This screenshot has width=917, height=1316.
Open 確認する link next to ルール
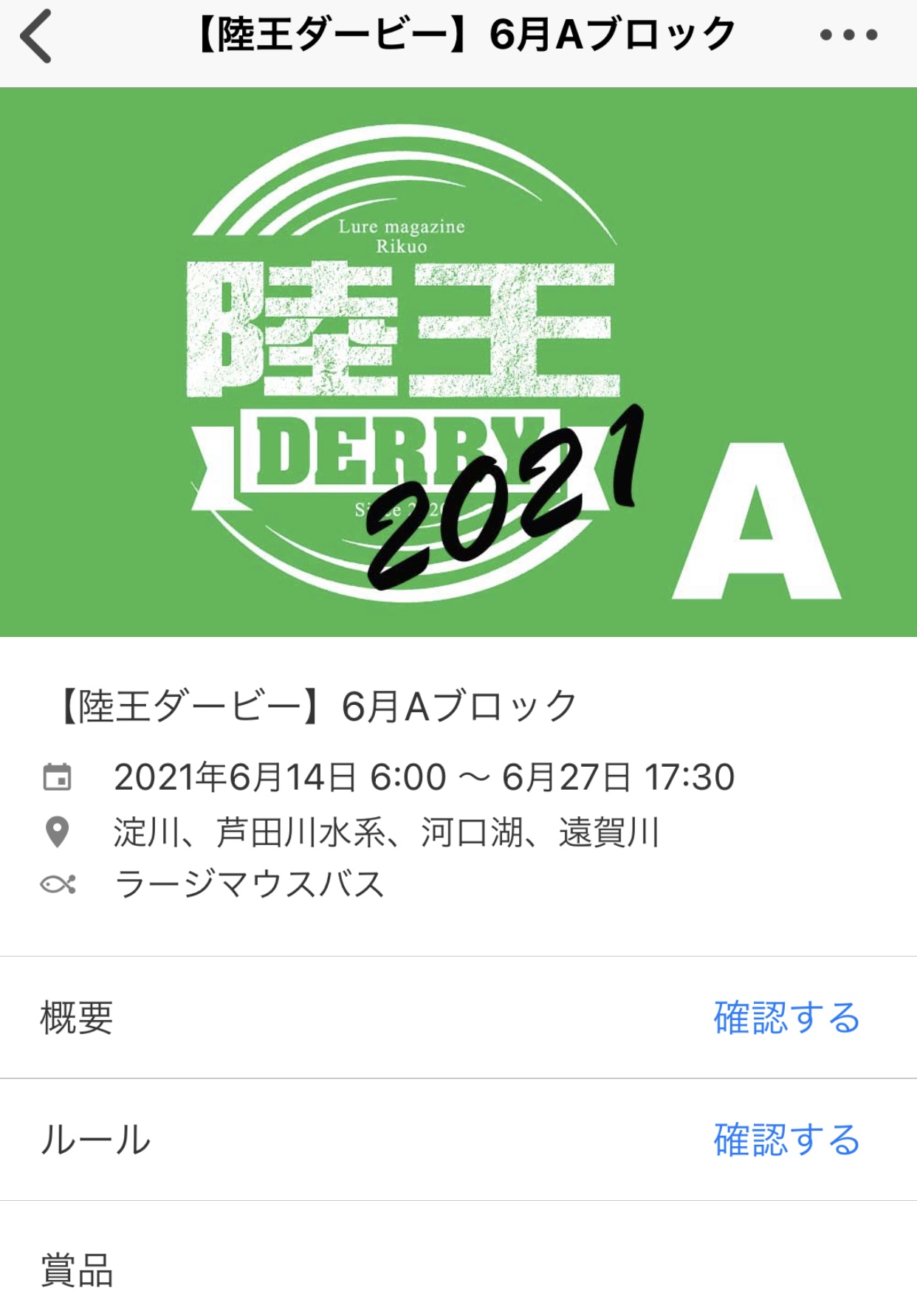coord(786,1140)
